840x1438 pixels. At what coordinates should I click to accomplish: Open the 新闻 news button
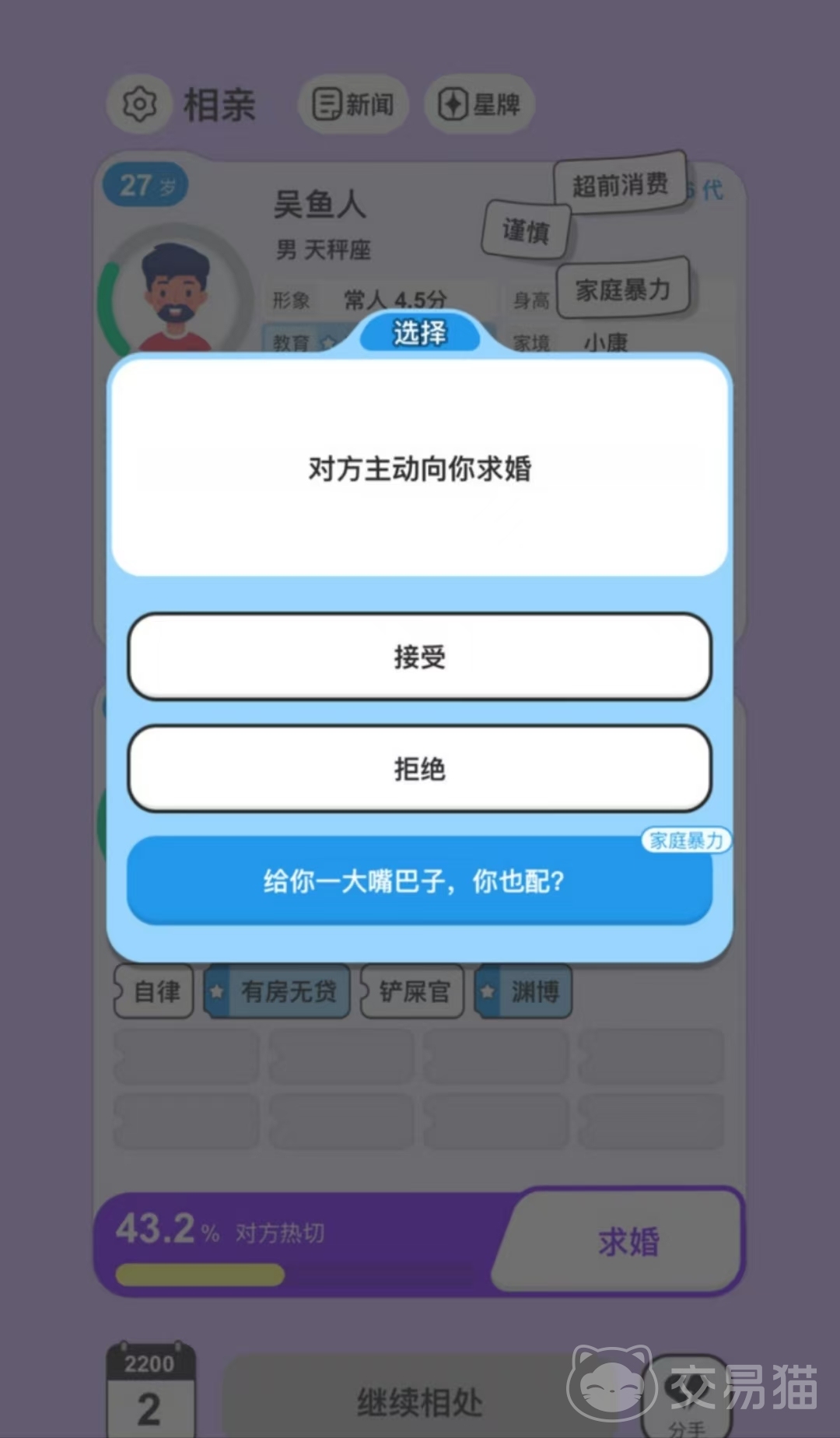click(354, 104)
